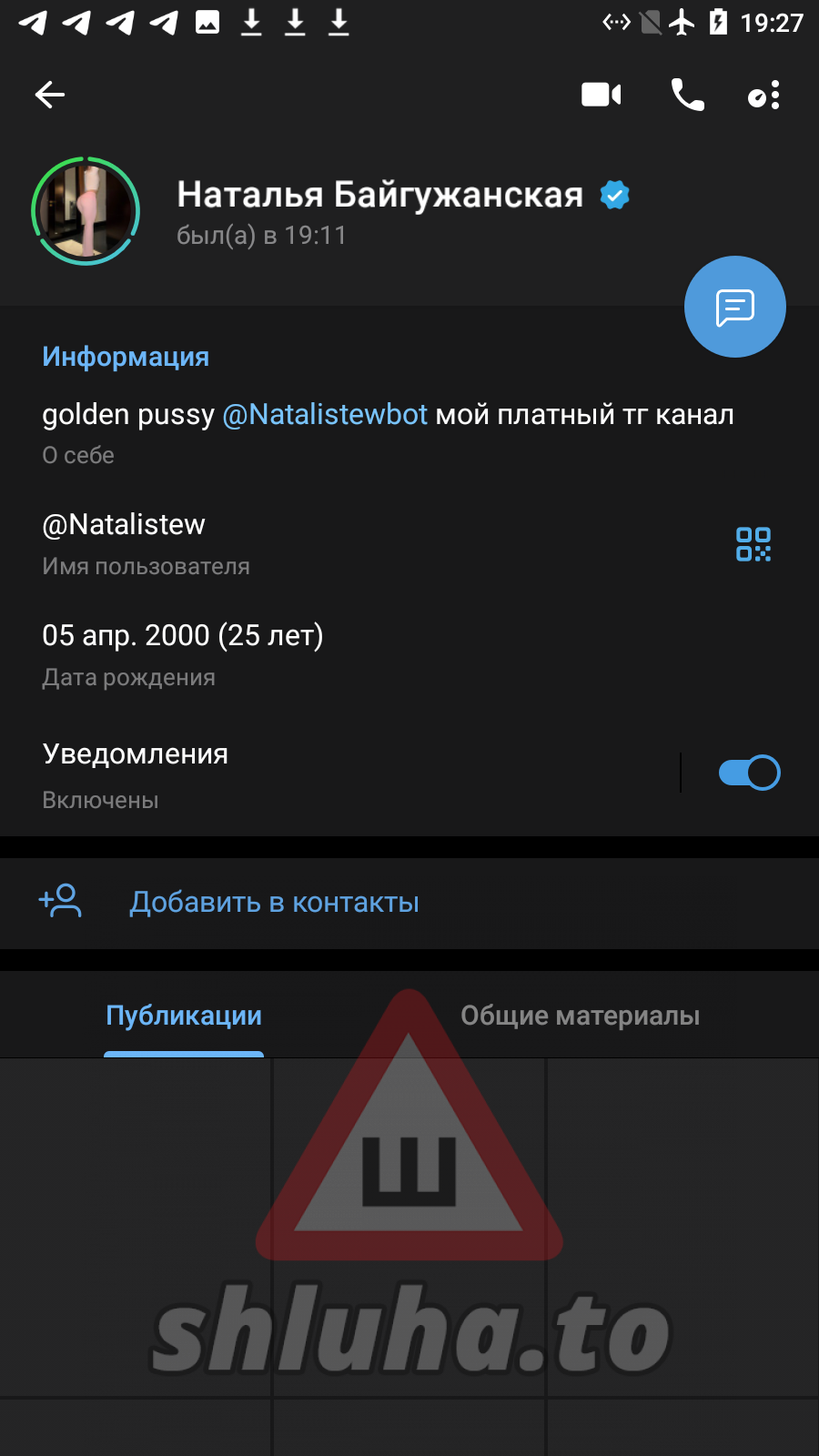Open chat with the message button

click(x=734, y=308)
